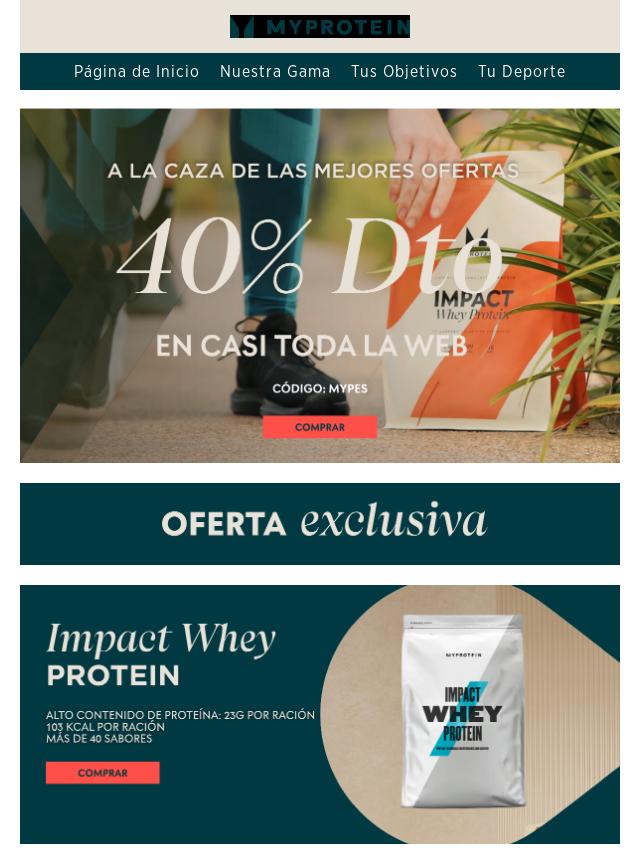Tap COMPRAR on the 40% Dto banner

coord(320,427)
